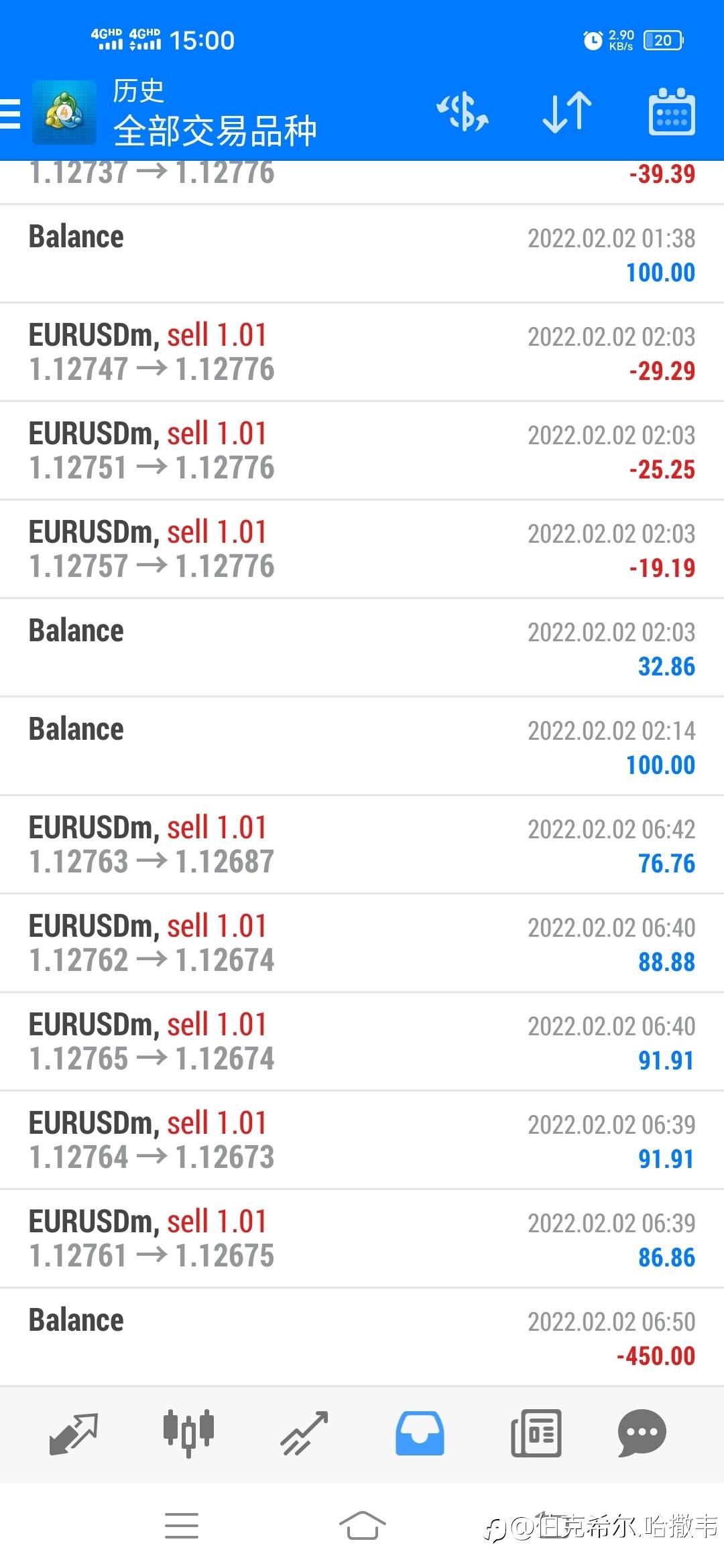Open the system recent apps menu

point(182,1525)
